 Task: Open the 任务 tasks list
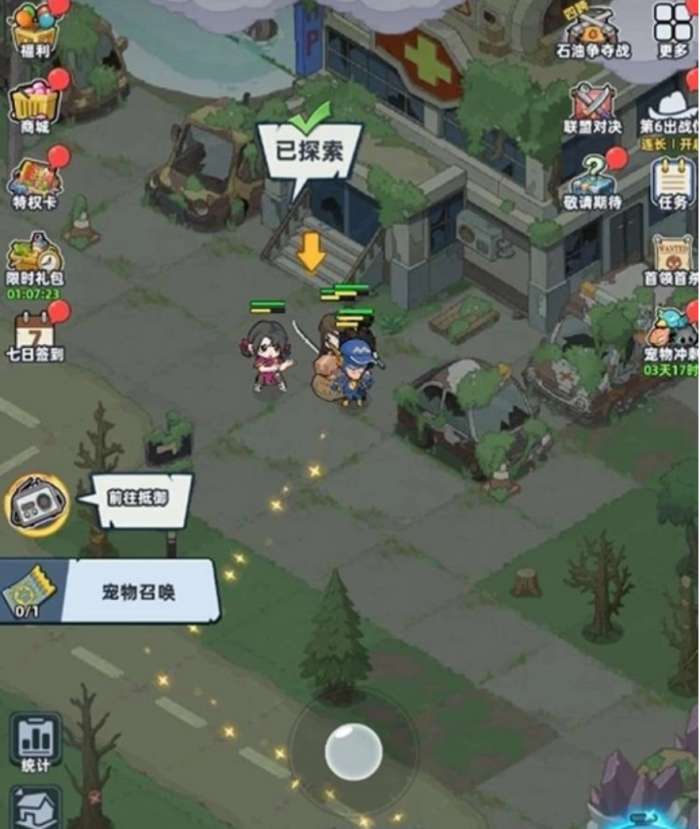(672, 183)
